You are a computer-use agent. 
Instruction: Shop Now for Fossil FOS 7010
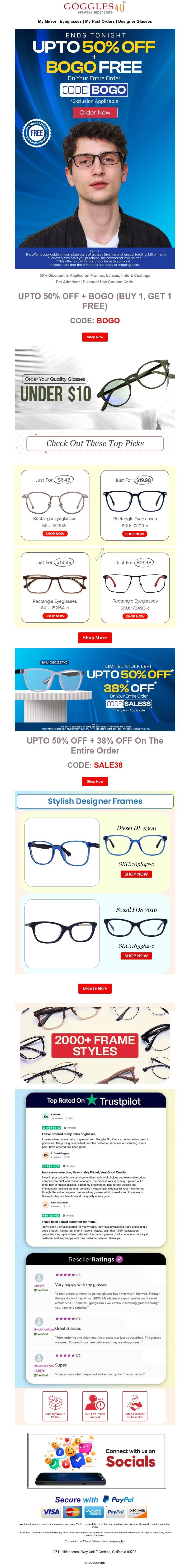tap(136, 956)
